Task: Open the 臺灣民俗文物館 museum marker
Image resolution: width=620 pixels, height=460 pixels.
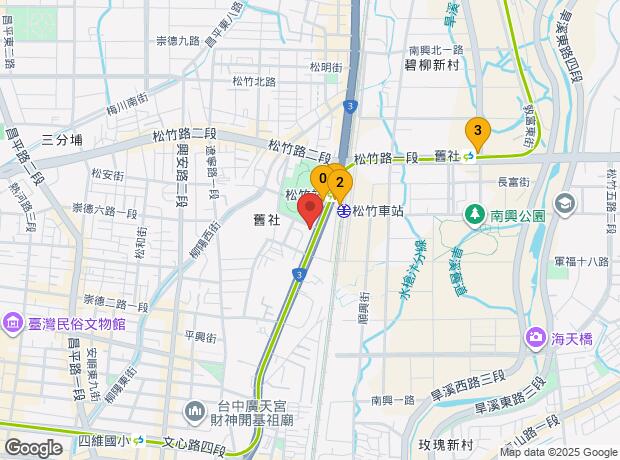Action: 13,323
